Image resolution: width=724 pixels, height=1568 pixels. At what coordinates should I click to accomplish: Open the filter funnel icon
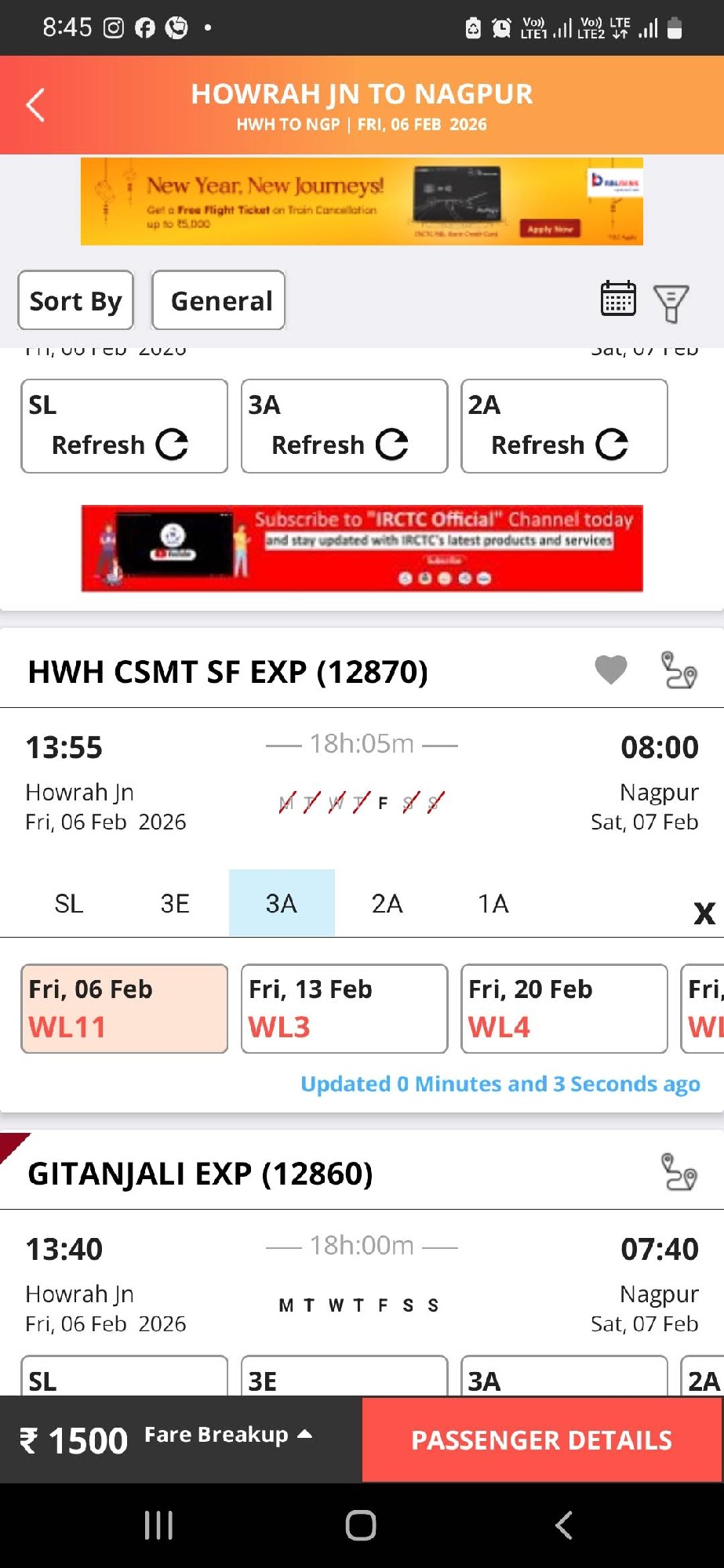671,303
